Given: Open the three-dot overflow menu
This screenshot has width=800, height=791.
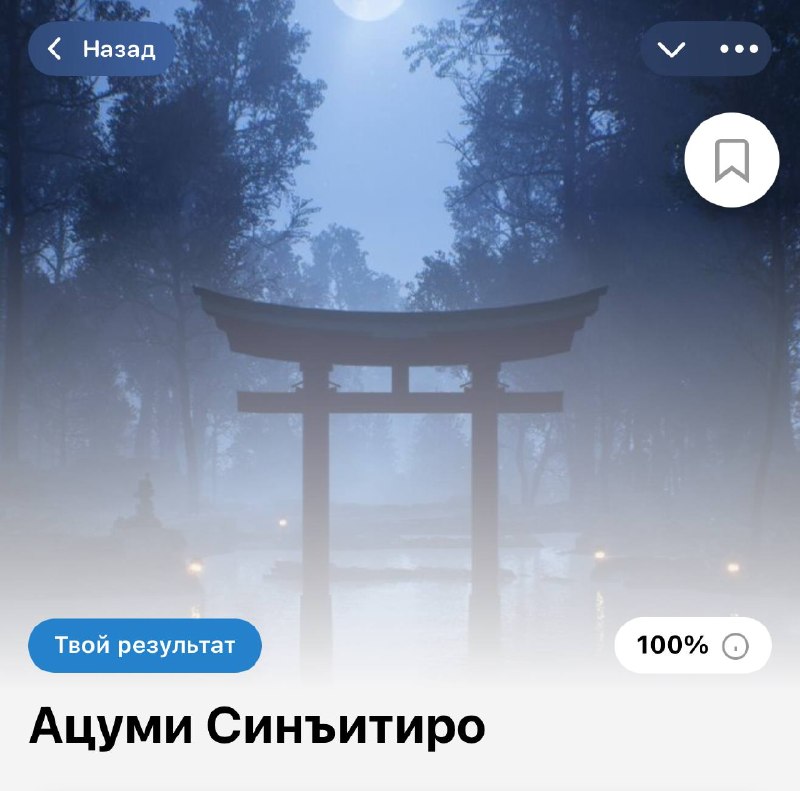Looking at the screenshot, I should (738, 49).
